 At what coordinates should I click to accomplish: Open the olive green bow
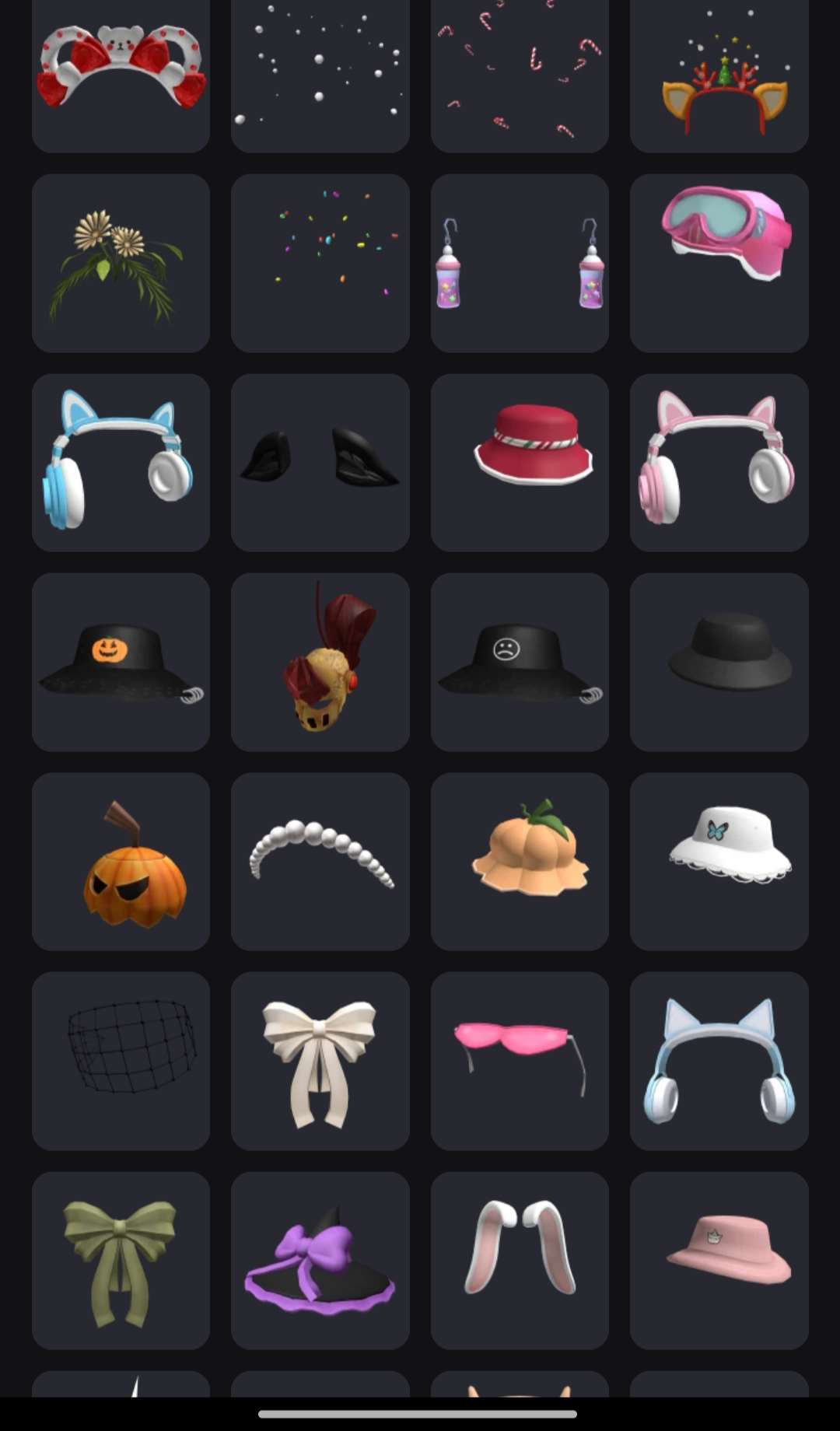pyautogui.click(x=121, y=1260)
